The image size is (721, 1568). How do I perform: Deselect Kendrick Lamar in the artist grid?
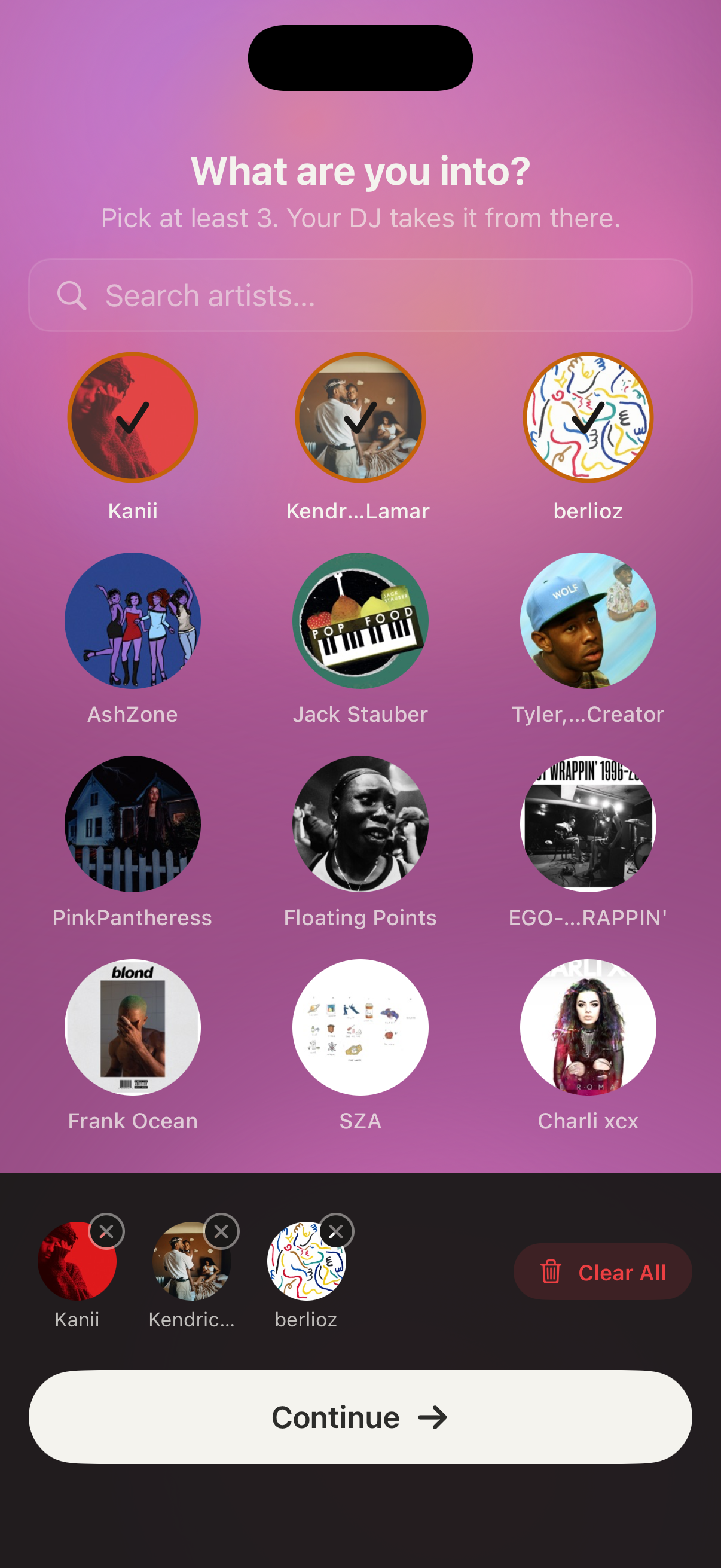[360, 417]
